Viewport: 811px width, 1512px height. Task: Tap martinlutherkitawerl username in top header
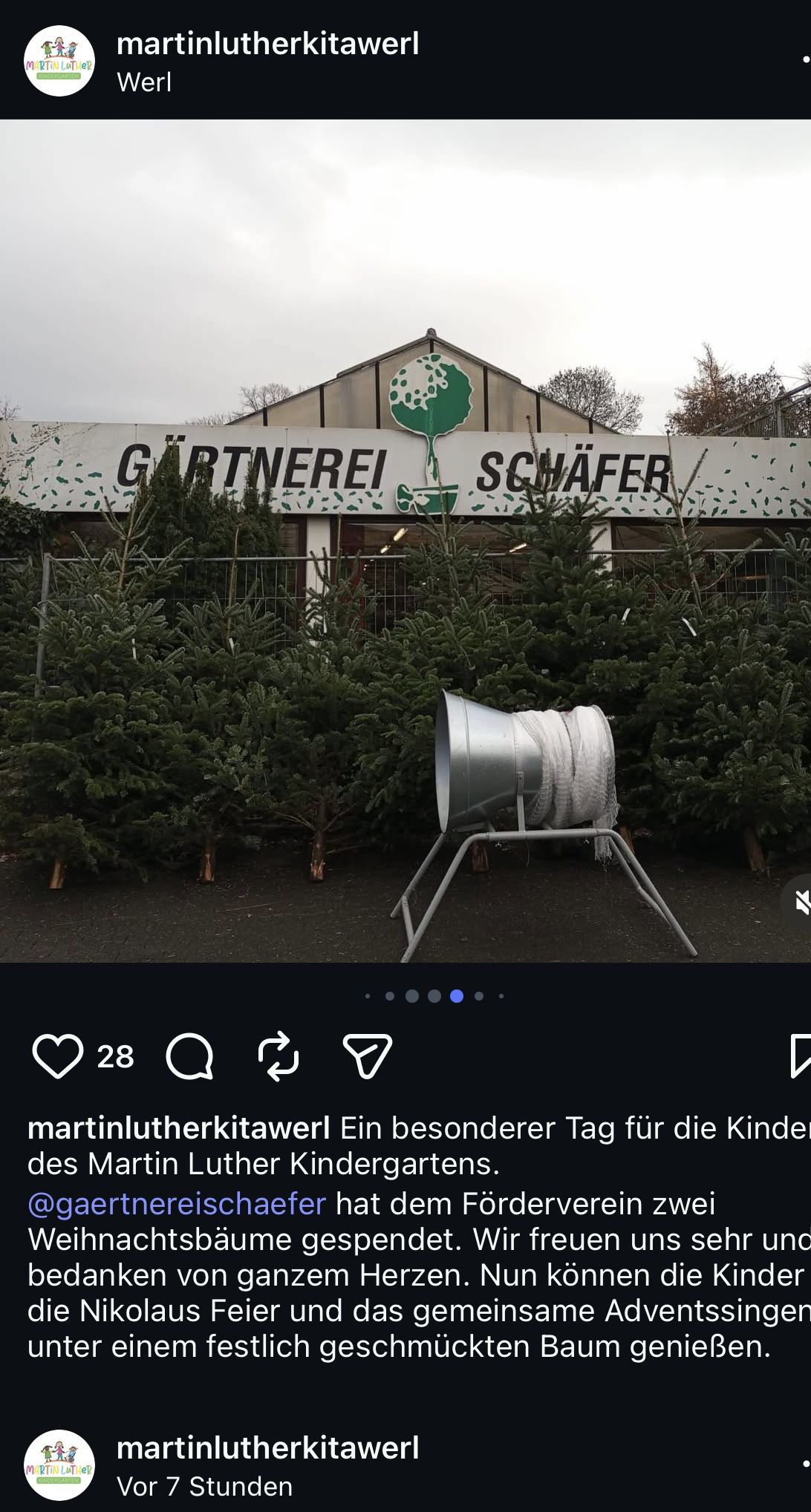268,44
